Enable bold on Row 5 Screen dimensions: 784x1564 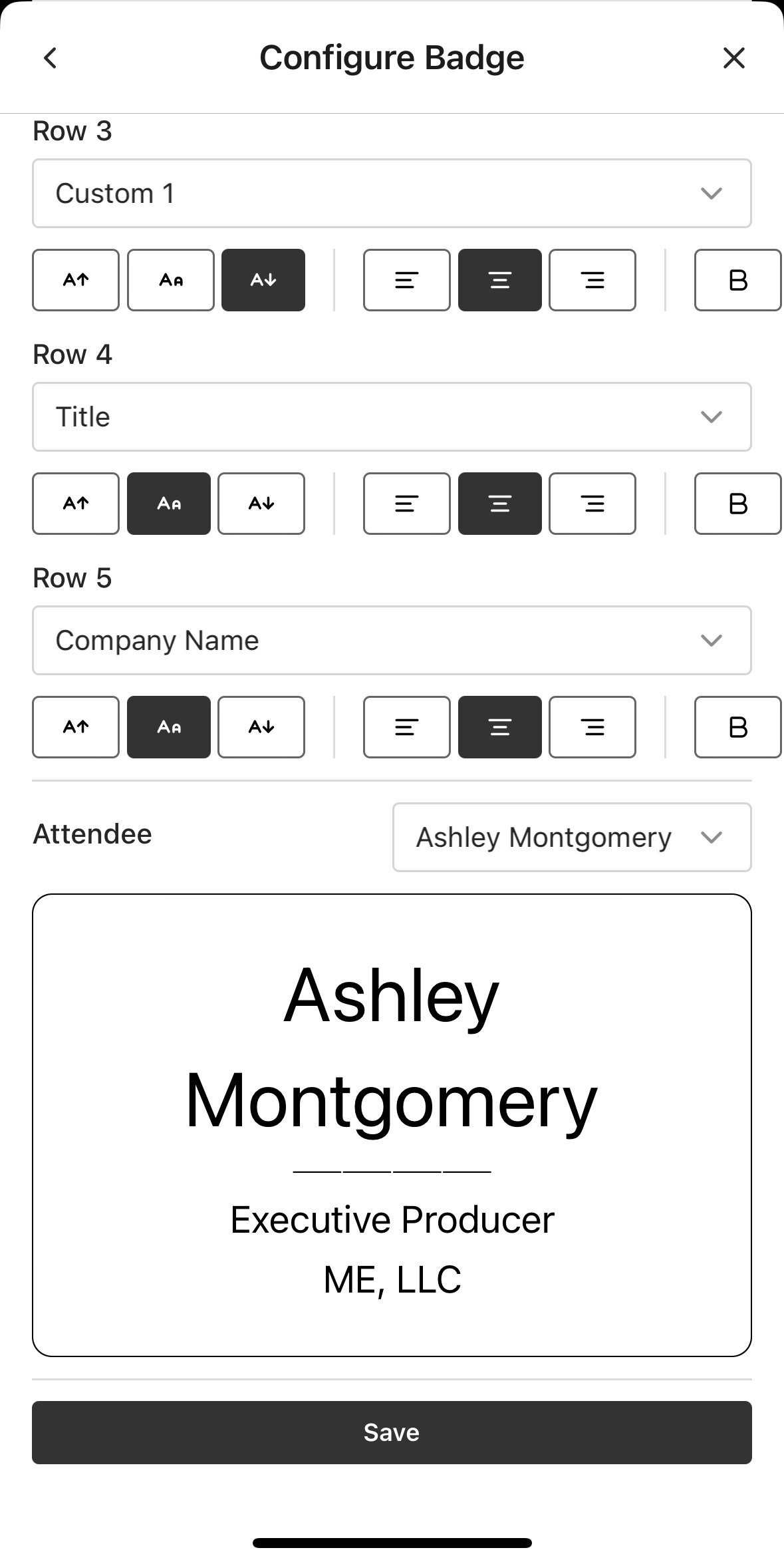[x=738, y=727]
